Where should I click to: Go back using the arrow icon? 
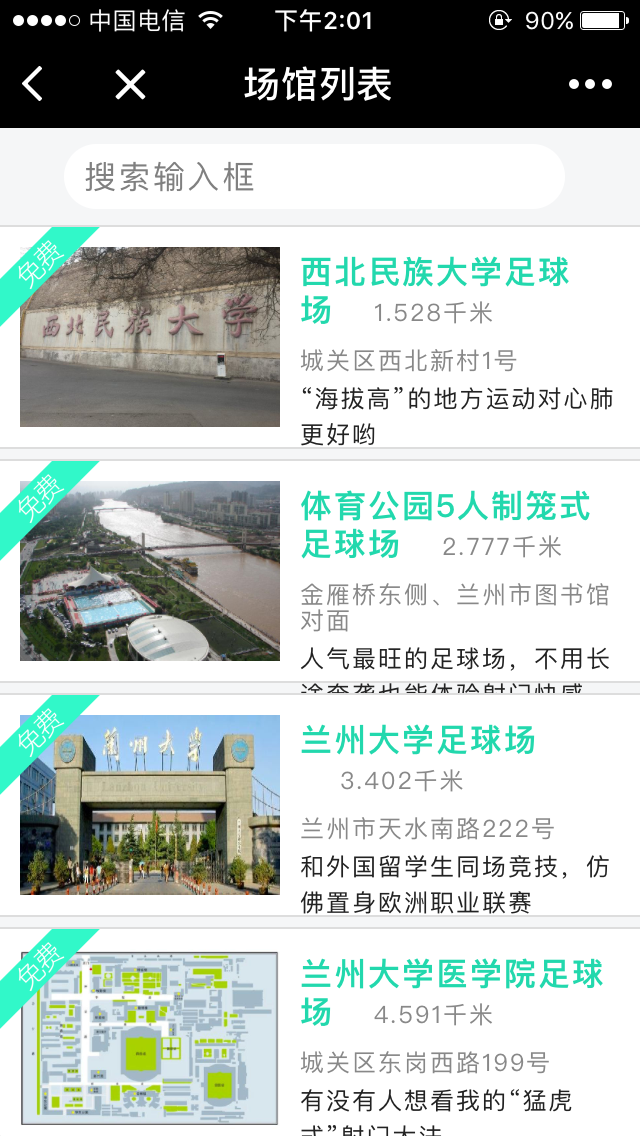(x=33, y=85)
